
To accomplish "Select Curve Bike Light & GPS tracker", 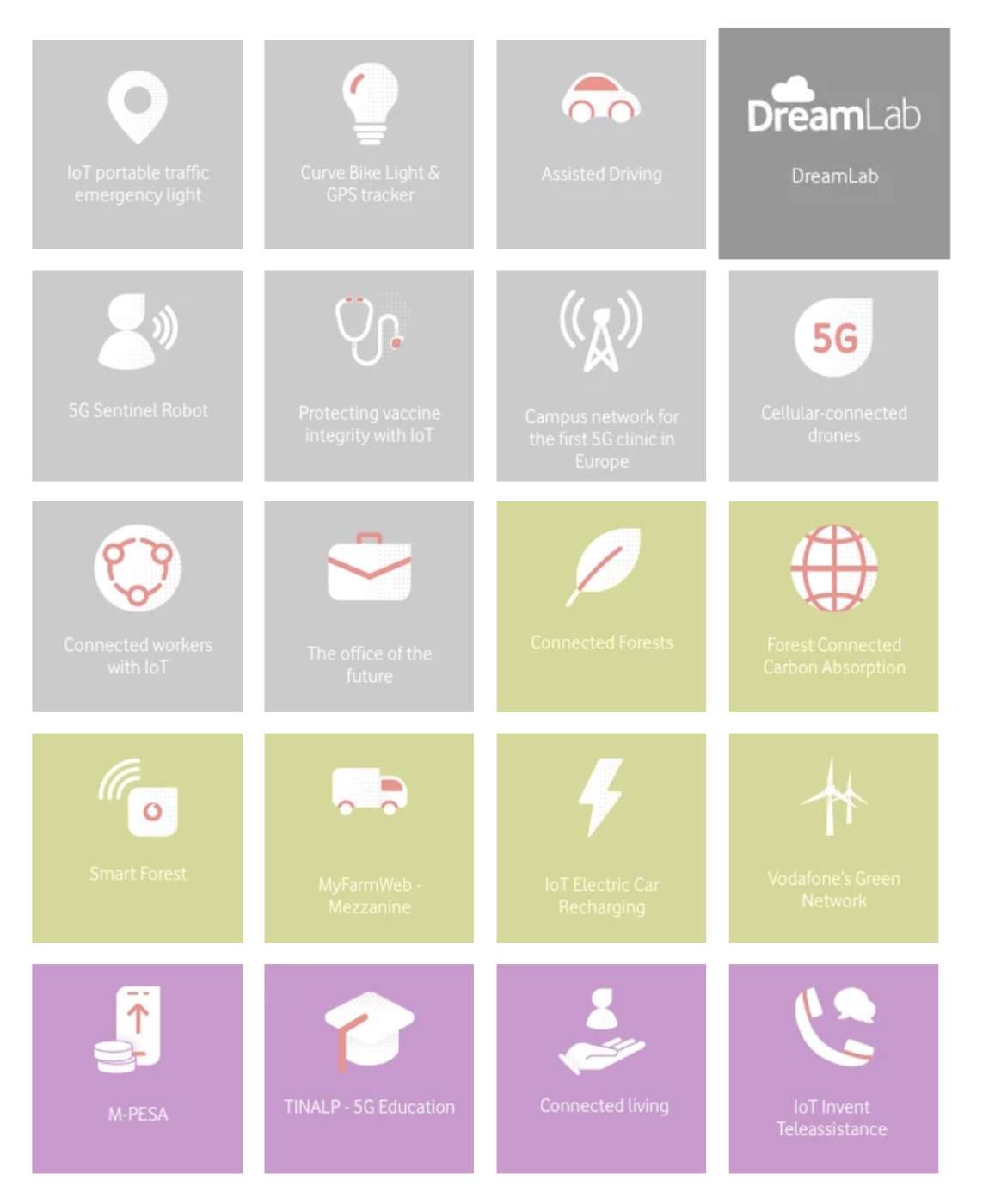I will pyautogui.click(x=369, y=144).
